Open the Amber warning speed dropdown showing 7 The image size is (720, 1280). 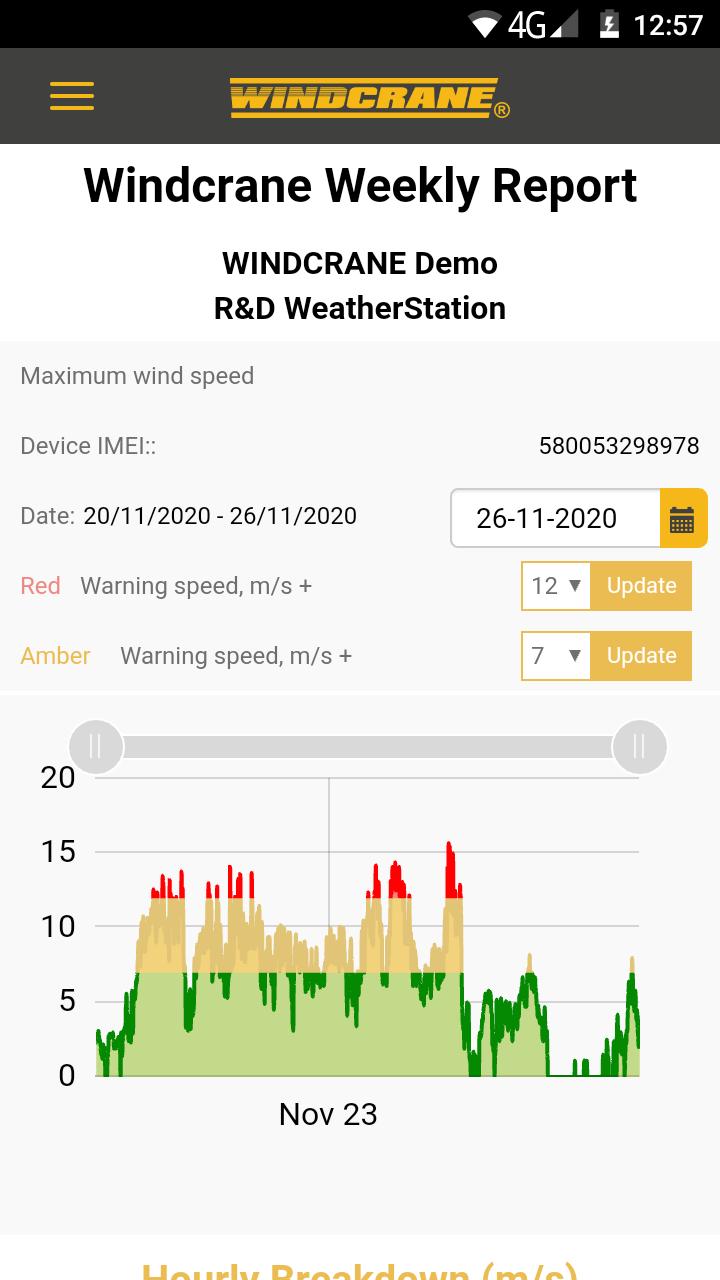tap(554, 656)
